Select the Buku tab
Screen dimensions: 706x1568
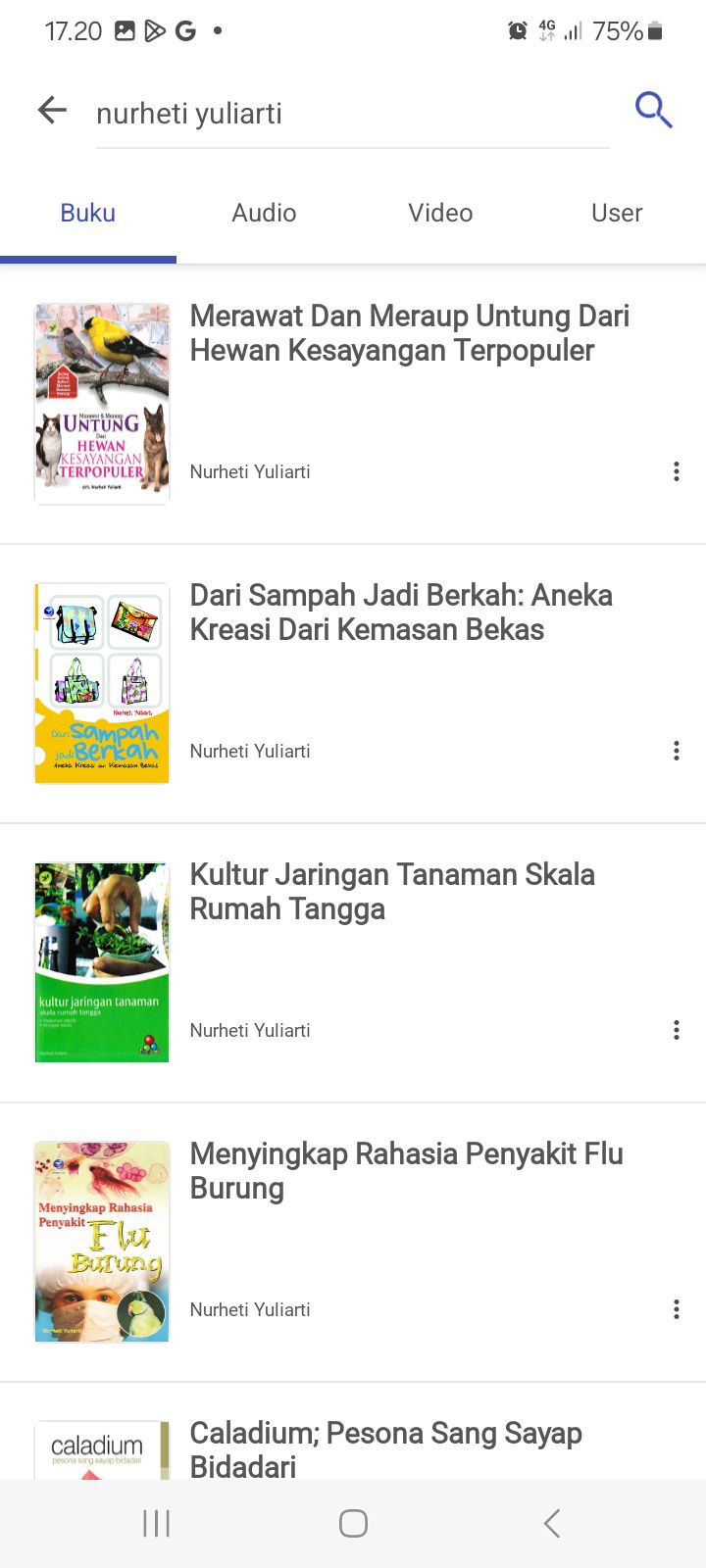(x=88, y=213)
